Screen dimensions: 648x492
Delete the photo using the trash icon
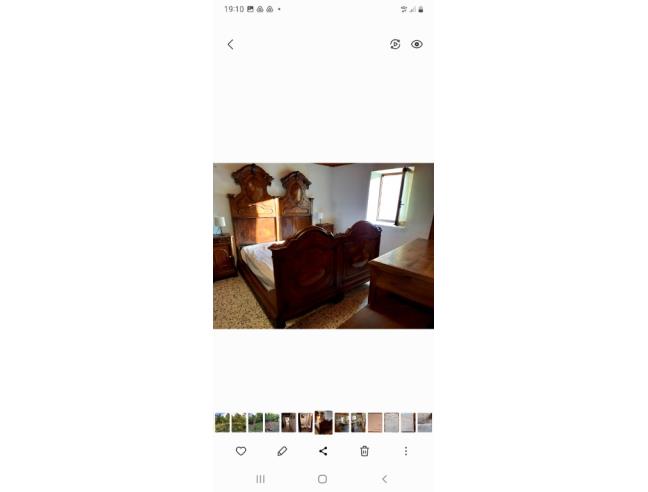click(364, 451)
